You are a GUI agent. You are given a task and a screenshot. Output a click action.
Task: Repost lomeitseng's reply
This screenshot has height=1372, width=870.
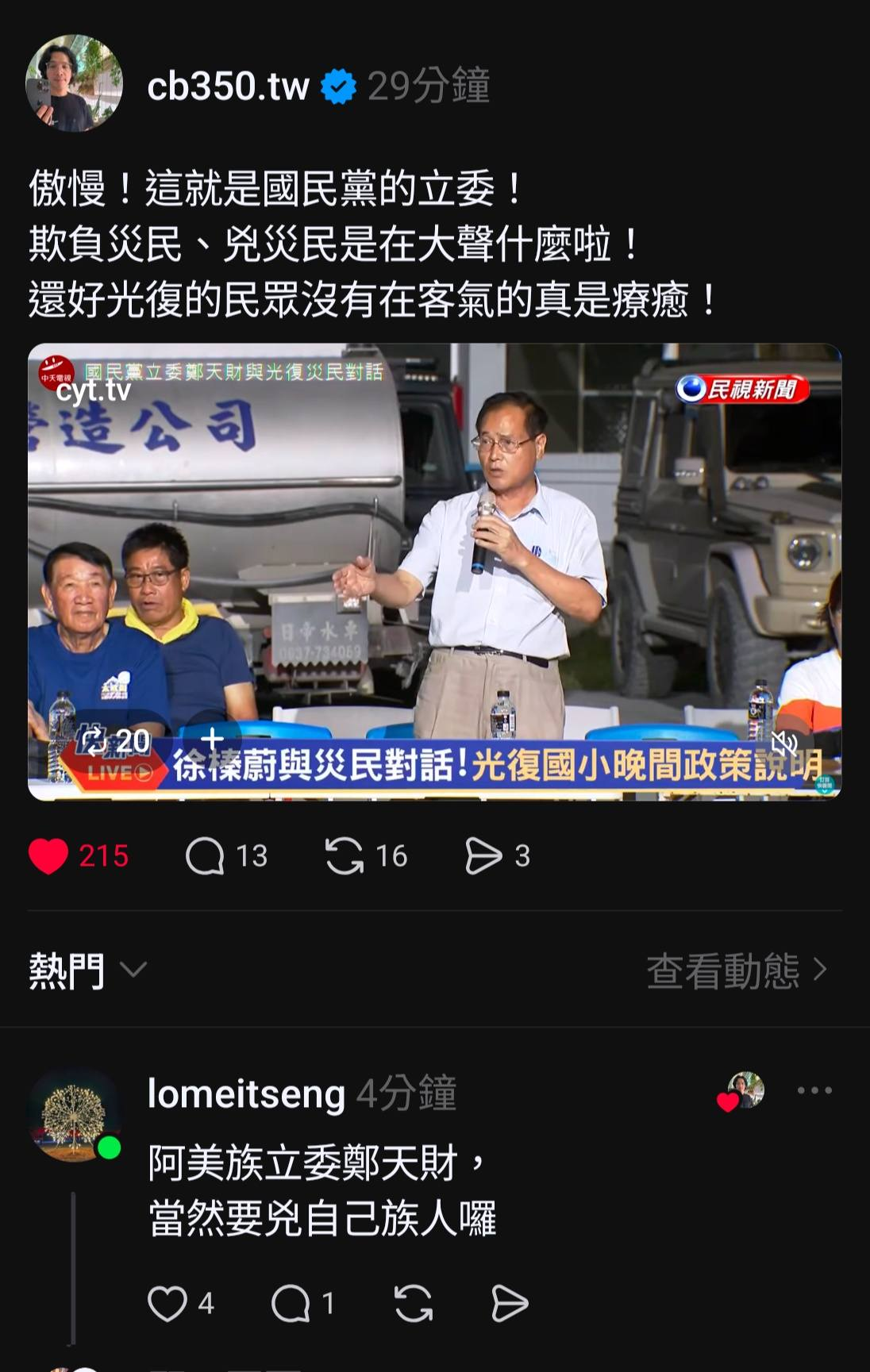click(x=414, y=1304)
